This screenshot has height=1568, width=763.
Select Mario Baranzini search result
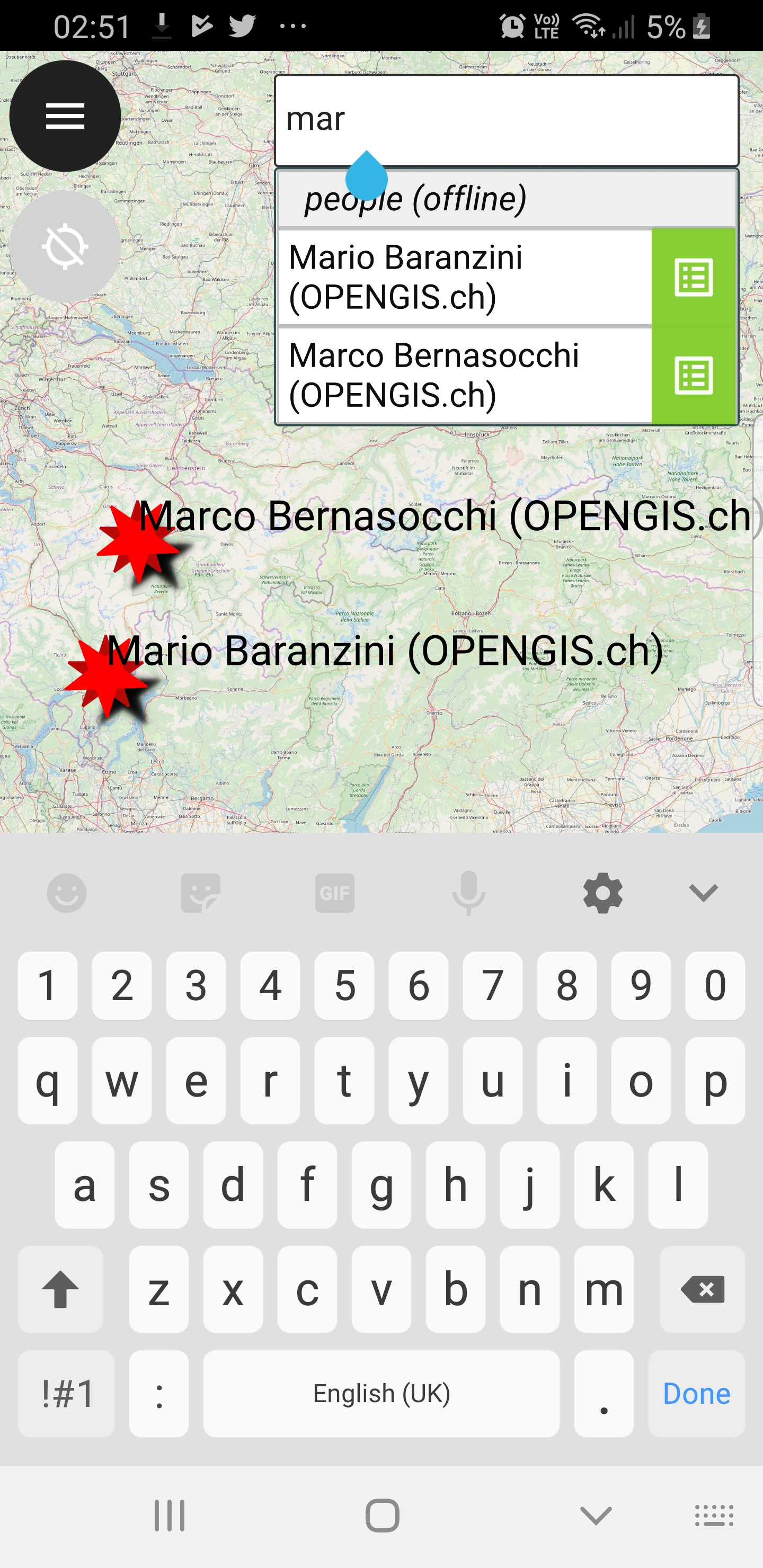[x=465, y=277]
